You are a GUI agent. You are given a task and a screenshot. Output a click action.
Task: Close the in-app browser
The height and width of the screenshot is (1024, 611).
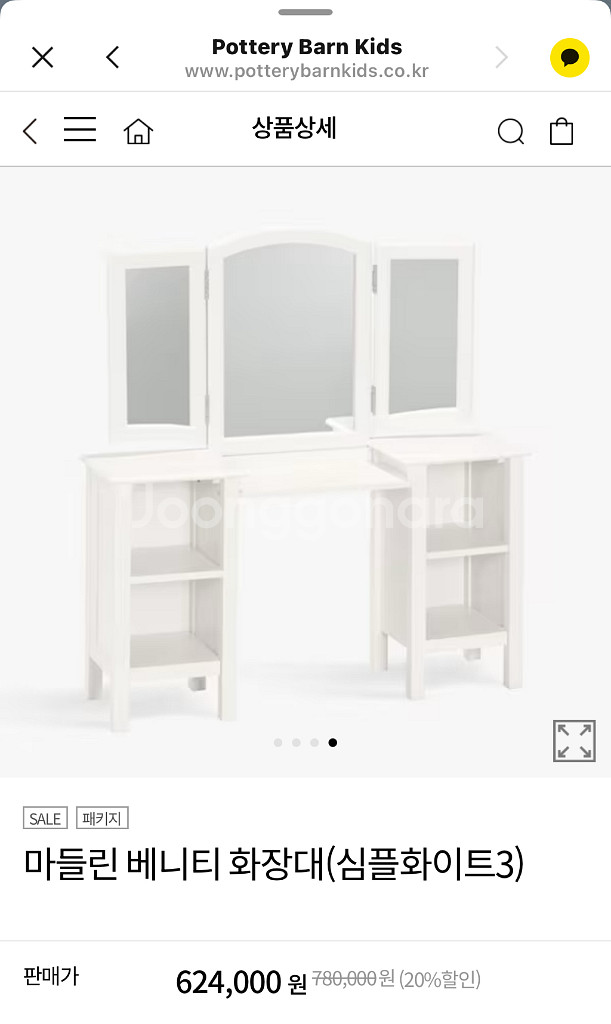[x=42, y=58]
